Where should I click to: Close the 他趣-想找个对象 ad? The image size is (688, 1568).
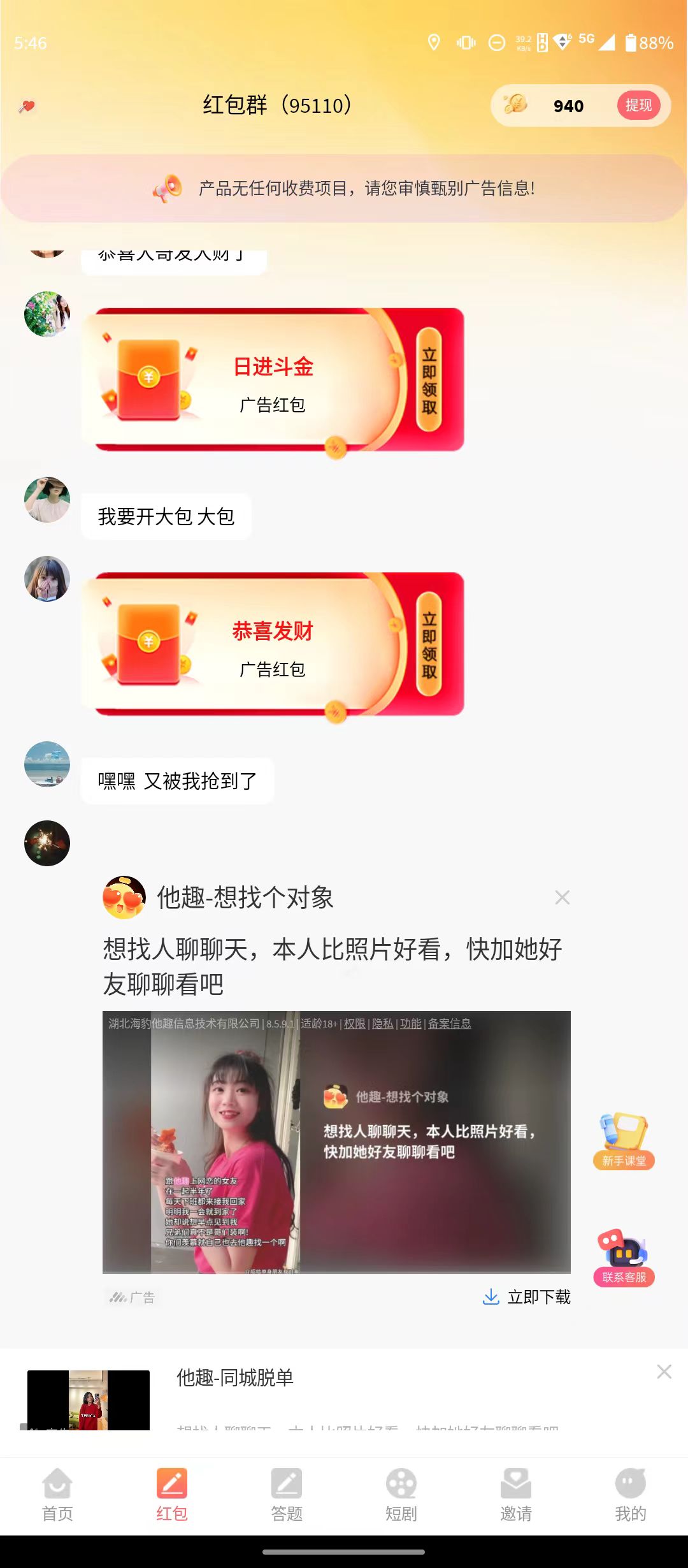pyautogui.click(x=562, y=897)
